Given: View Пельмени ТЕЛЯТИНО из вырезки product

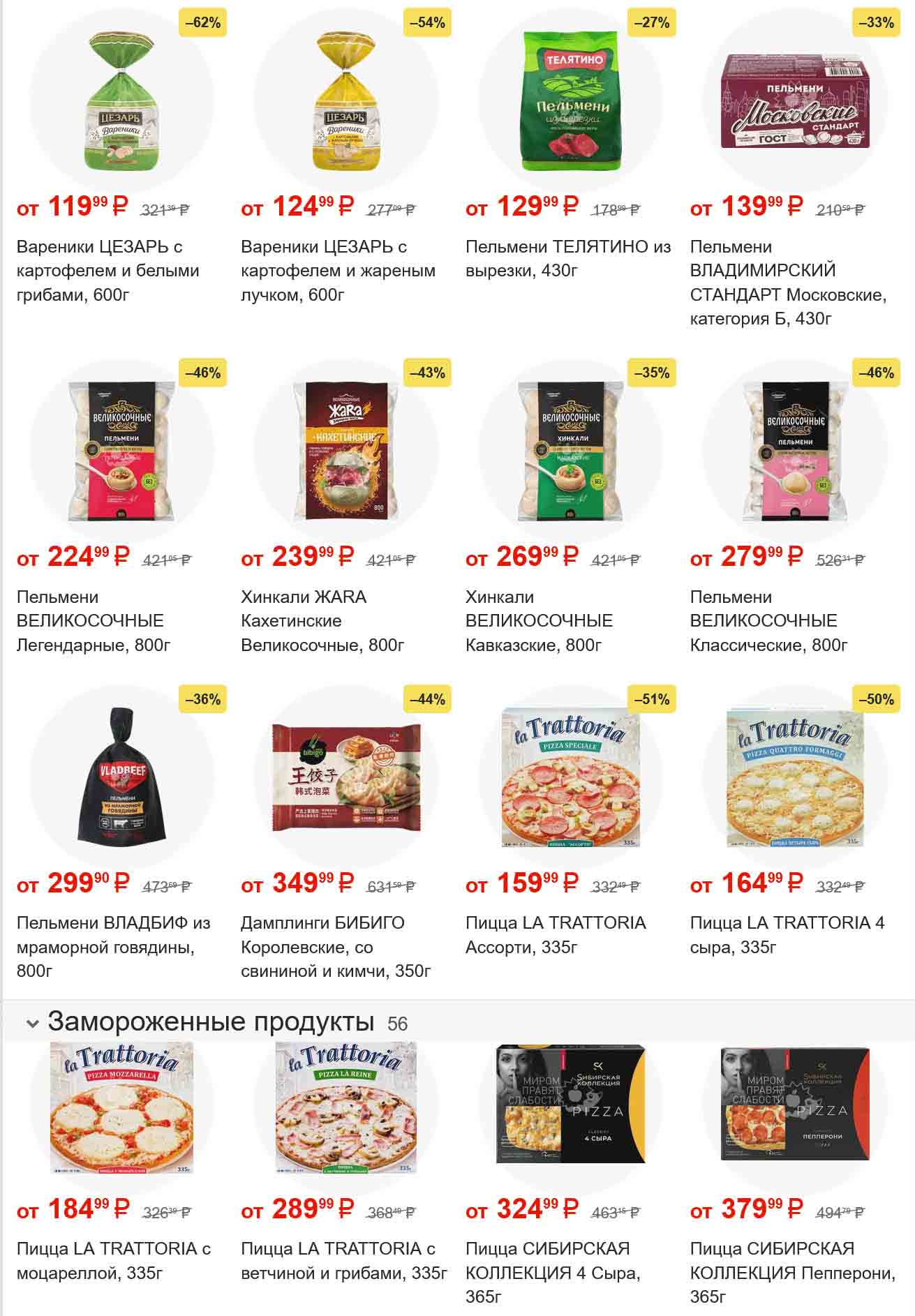Looking at the screenshot, I should point(567,258).
